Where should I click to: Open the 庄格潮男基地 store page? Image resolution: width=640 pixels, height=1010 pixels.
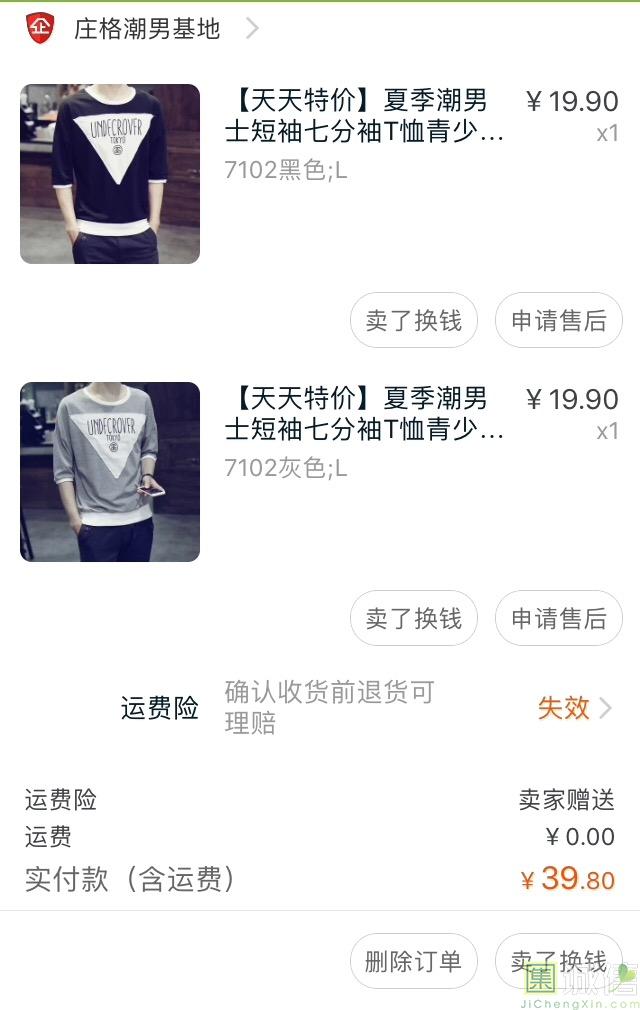point(147,29)
